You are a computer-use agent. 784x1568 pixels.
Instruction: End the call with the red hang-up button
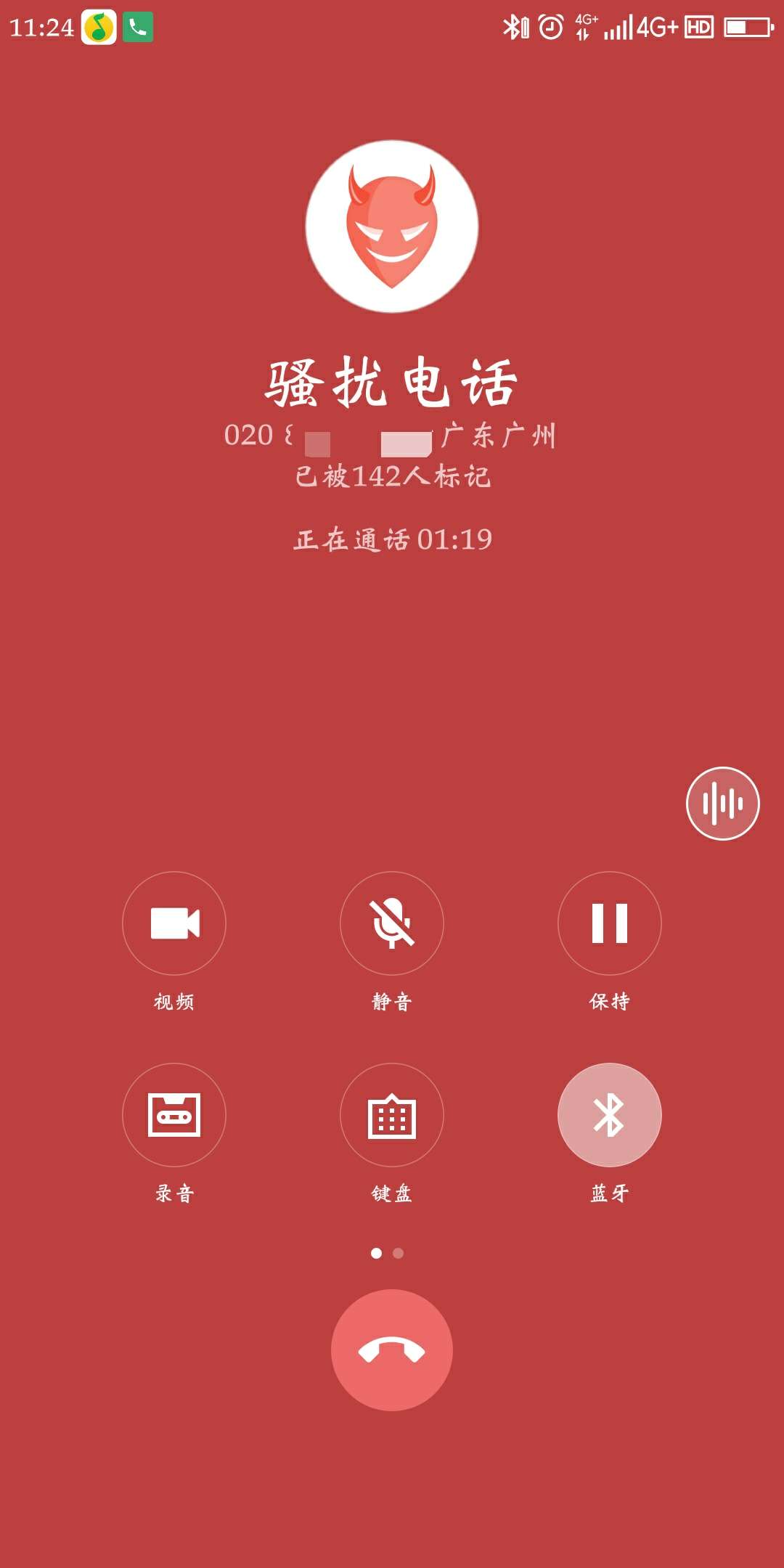392,1349
